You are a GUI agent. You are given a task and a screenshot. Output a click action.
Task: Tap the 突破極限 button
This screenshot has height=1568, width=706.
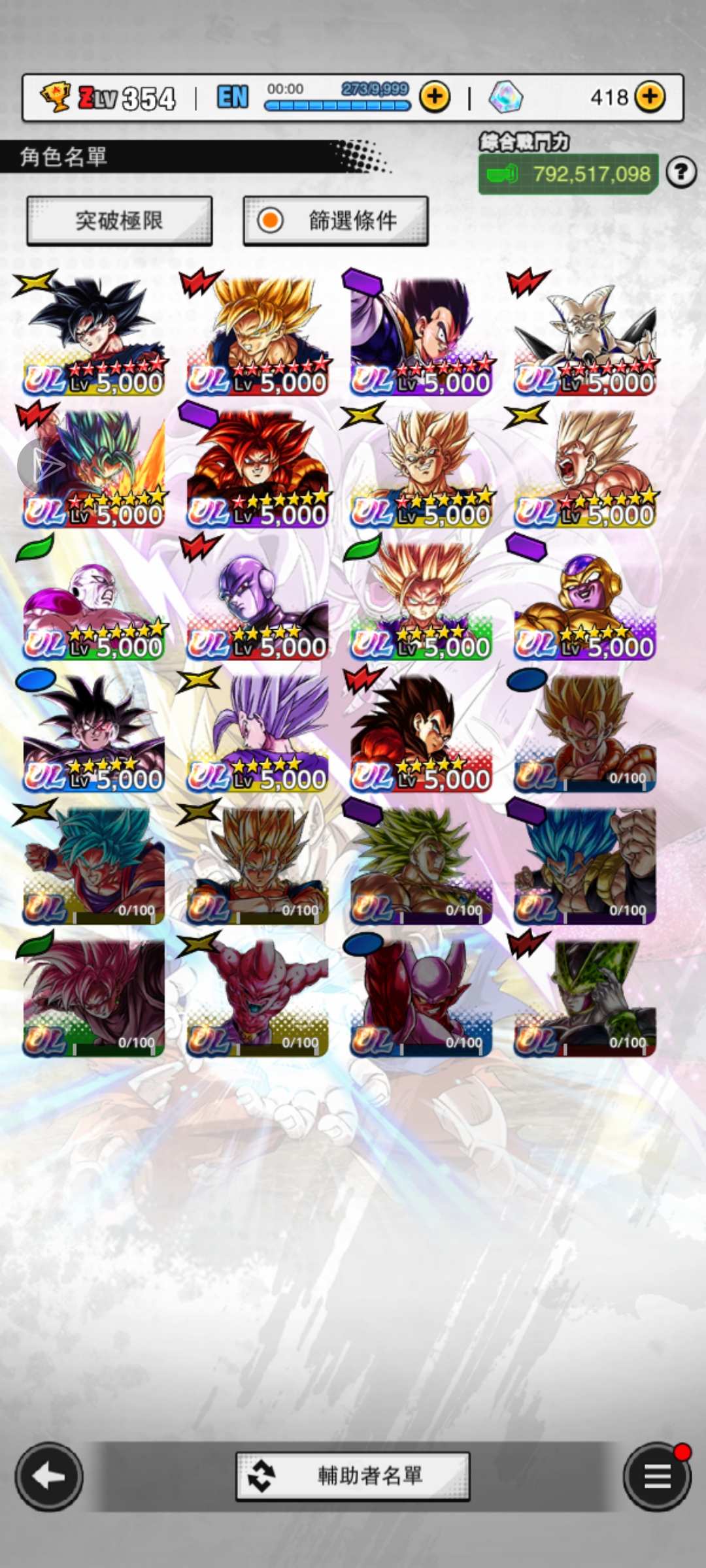(119, 221)
